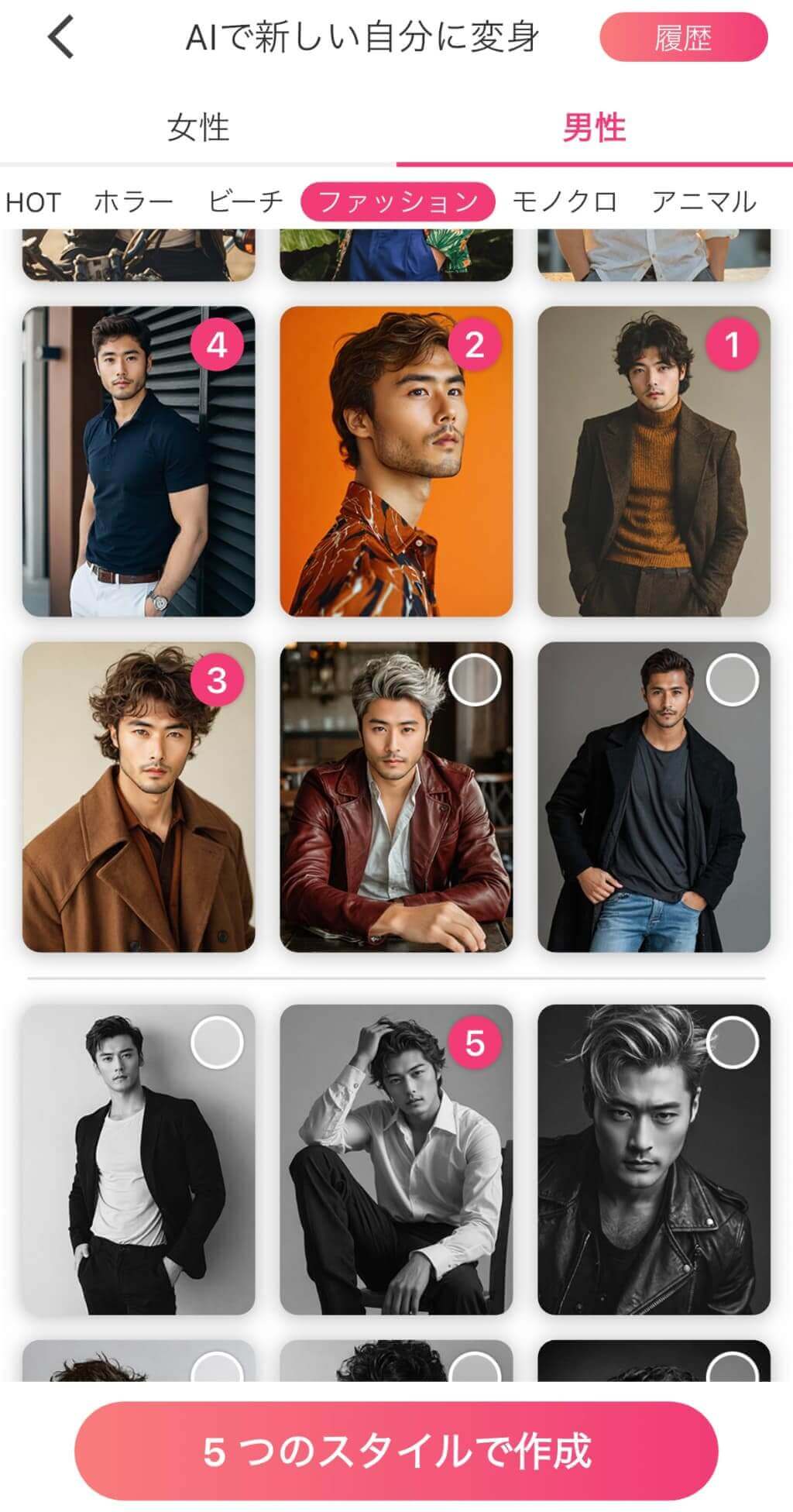Select the ファッション category chip

pos(397,202)
